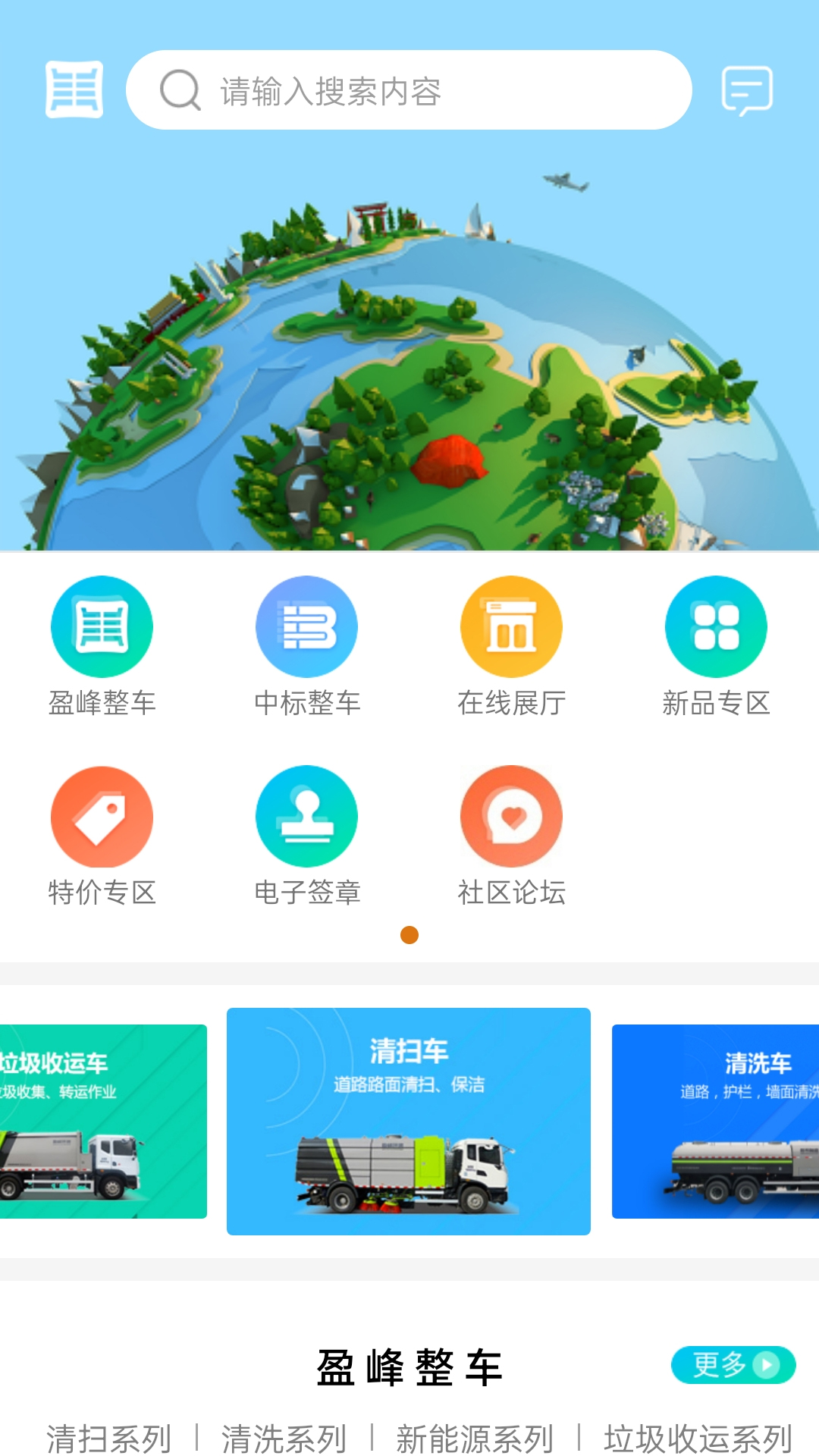Open the messages chat icon
819x1456 pixels.
coord(747,91)
